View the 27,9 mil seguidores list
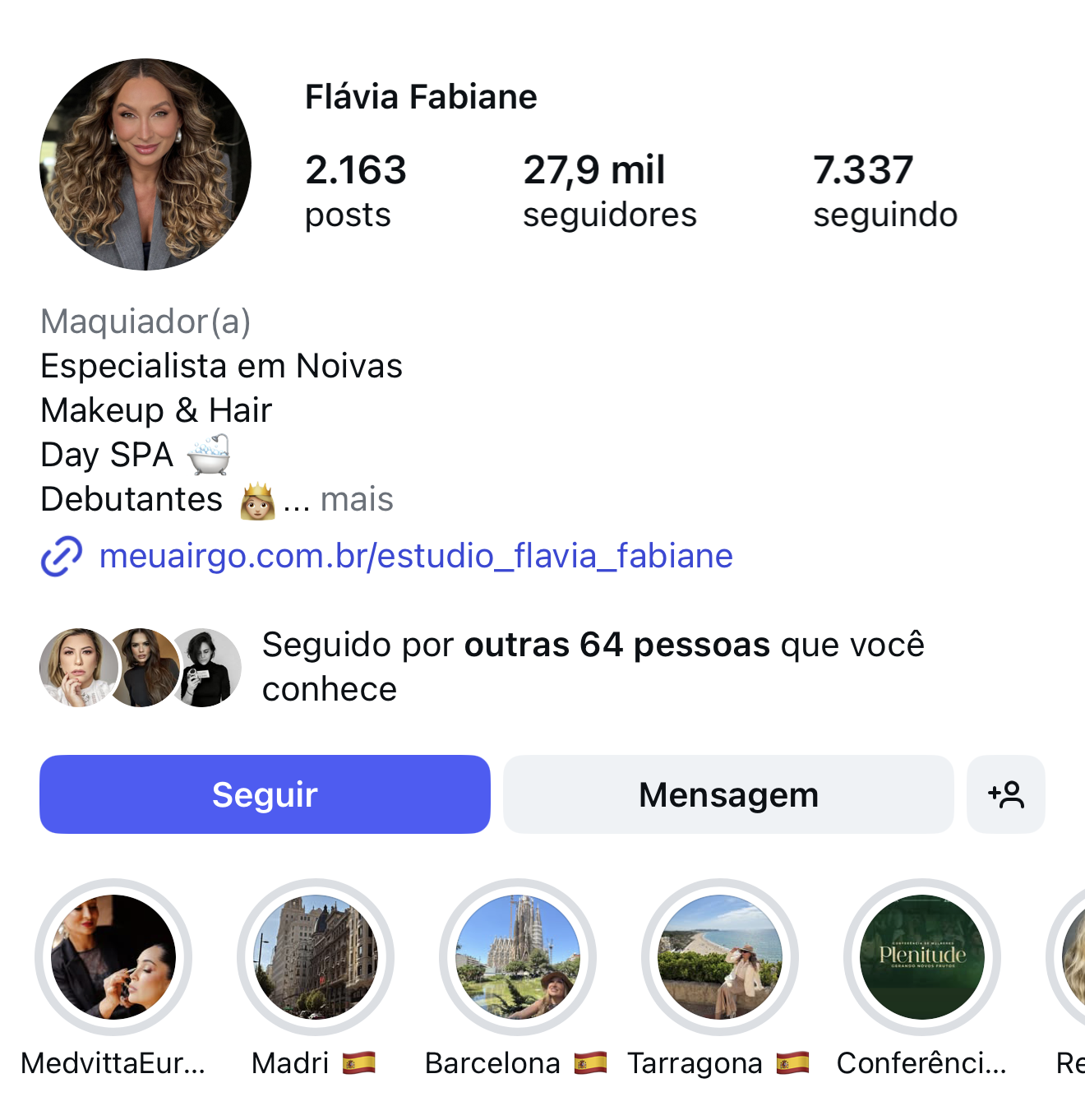 click(609, 191)
